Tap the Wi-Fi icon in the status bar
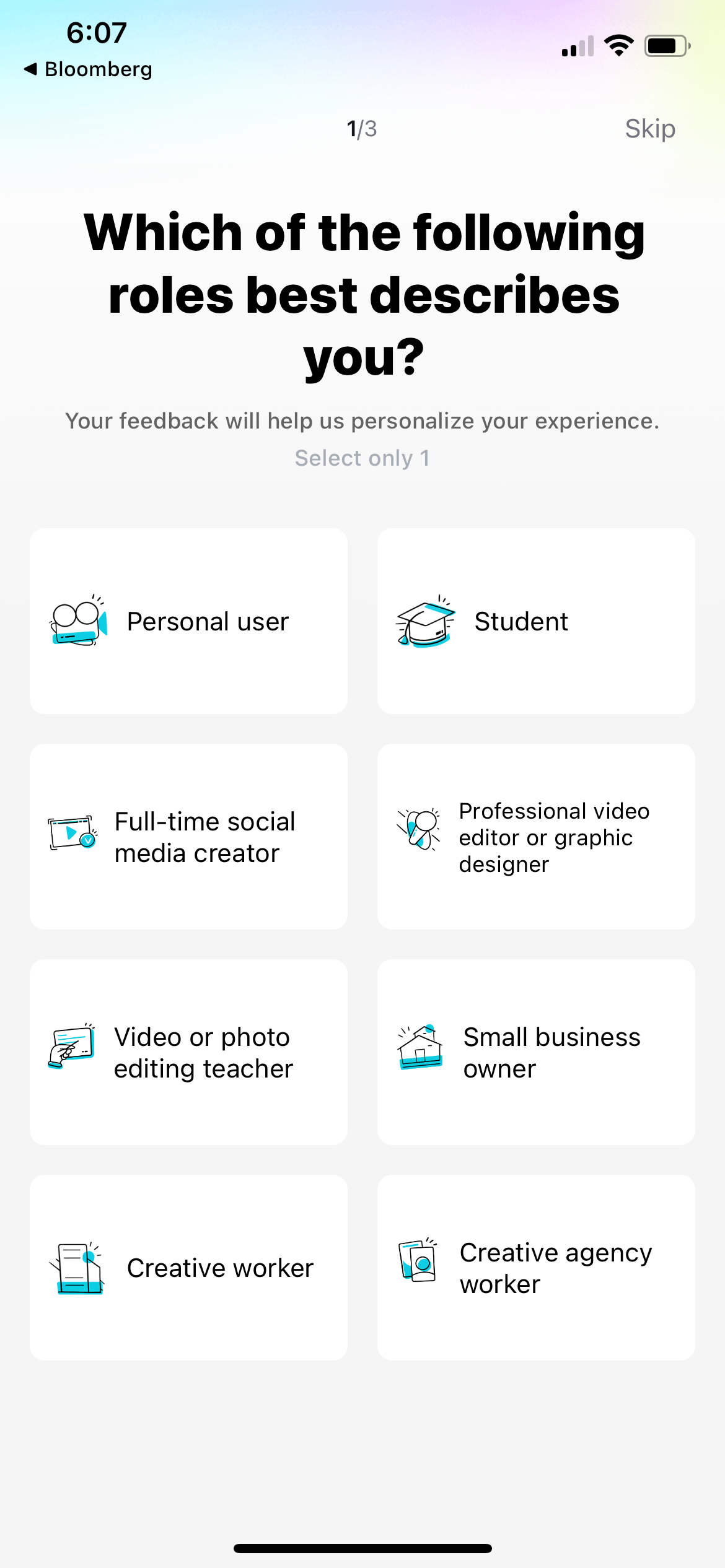725x1568 pixels. (618, 44)
